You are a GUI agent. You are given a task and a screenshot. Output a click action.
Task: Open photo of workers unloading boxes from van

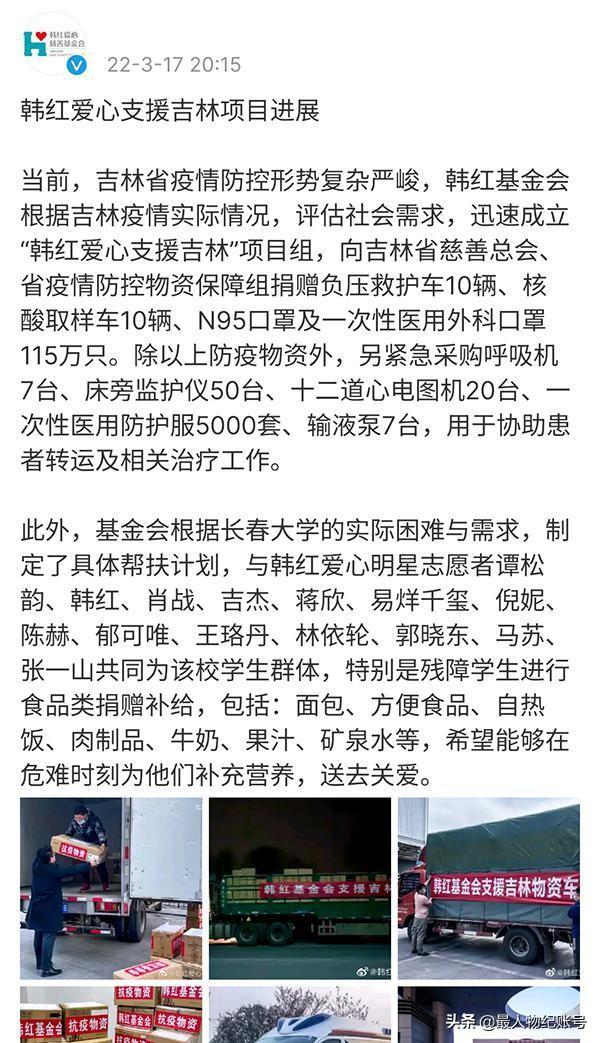(x=110, y=887)
